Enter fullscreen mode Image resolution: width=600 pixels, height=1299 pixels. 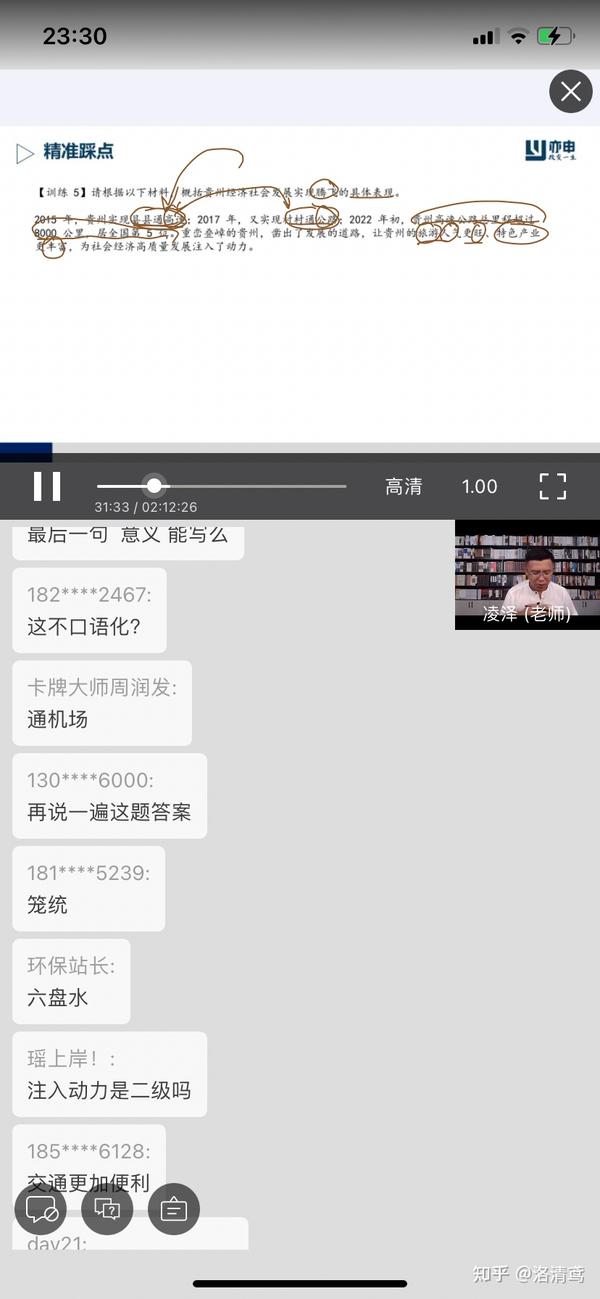pos(553,486)
